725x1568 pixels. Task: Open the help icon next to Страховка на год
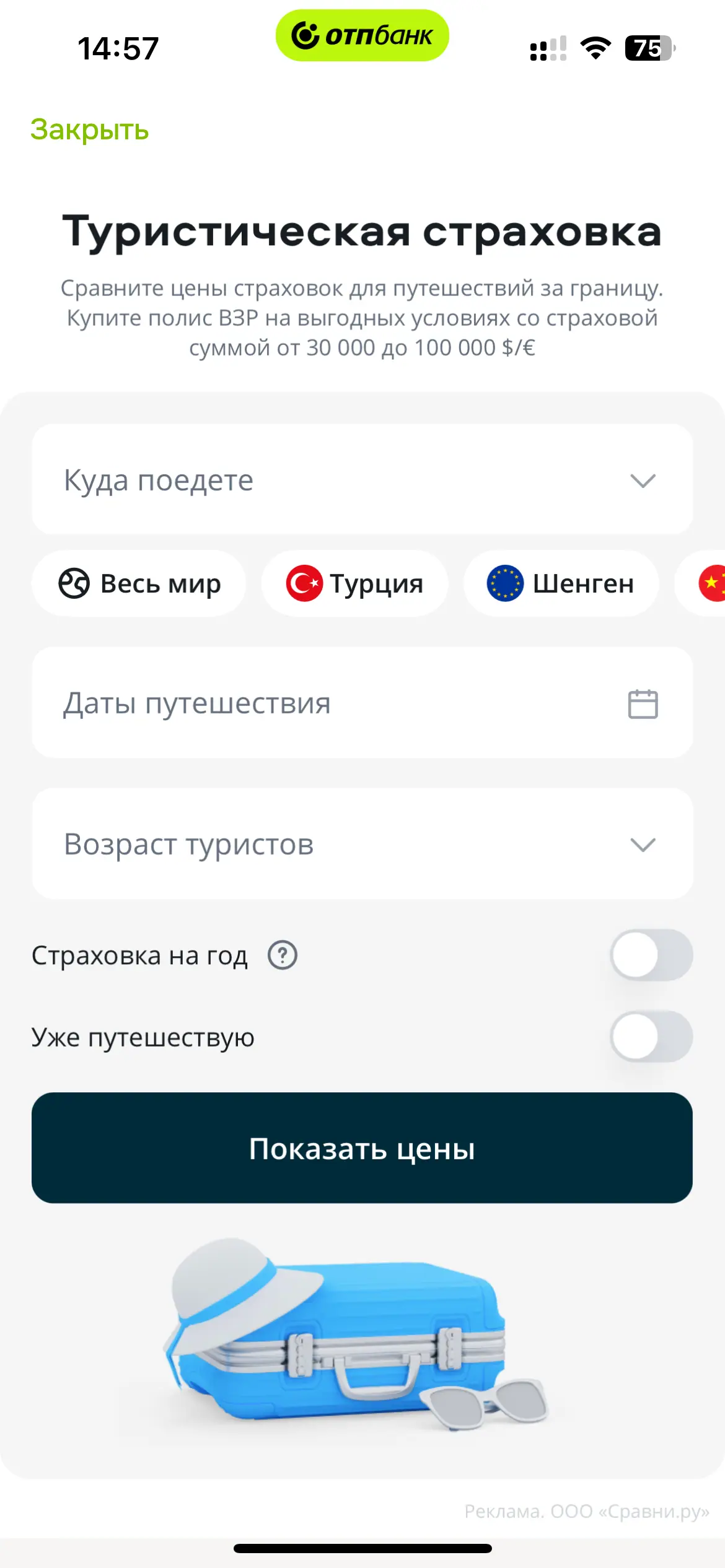(283, 955)
